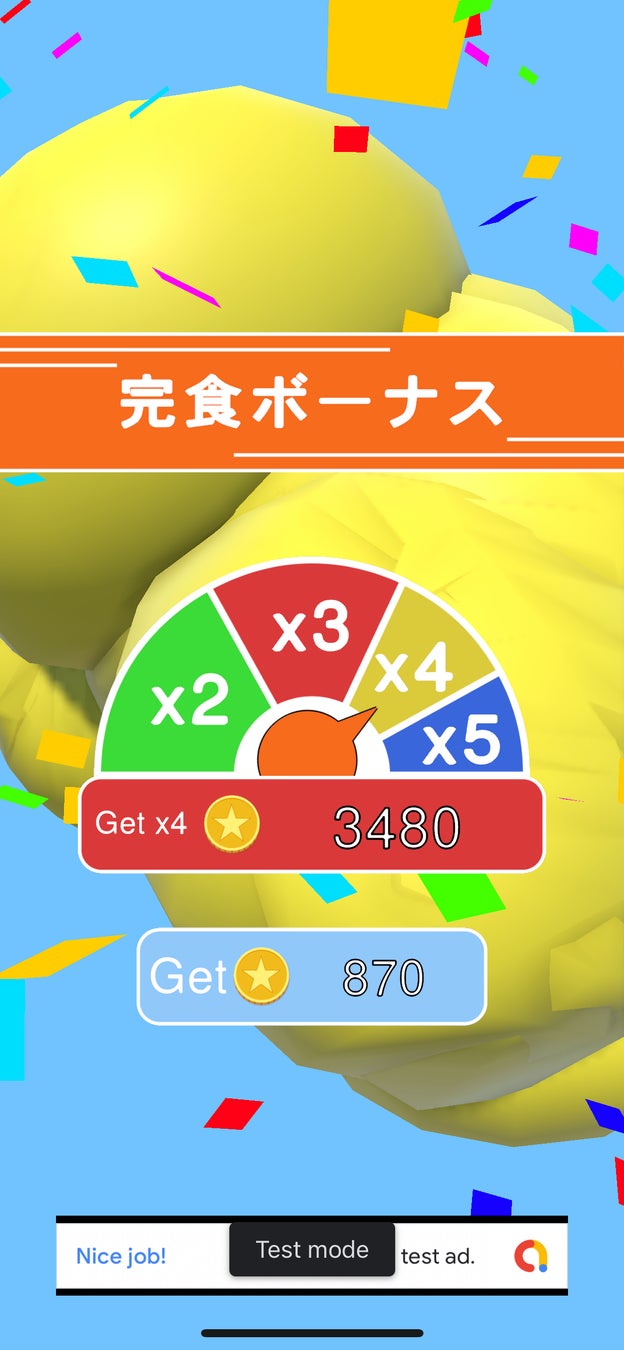Claim the Get x4 3480 coins bonus

[311, 825]
